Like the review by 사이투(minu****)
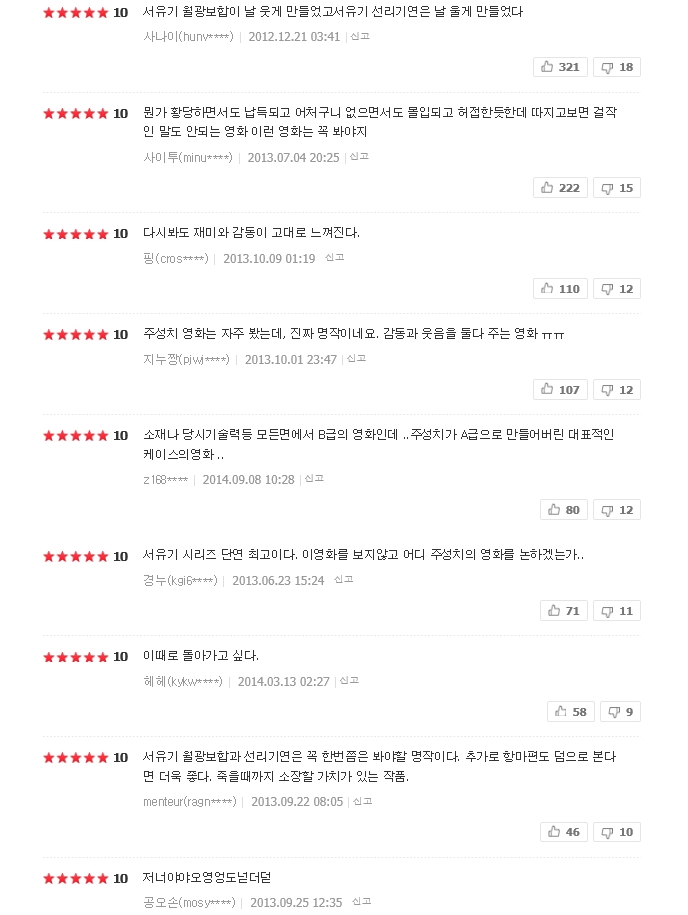 click(561, 188)
